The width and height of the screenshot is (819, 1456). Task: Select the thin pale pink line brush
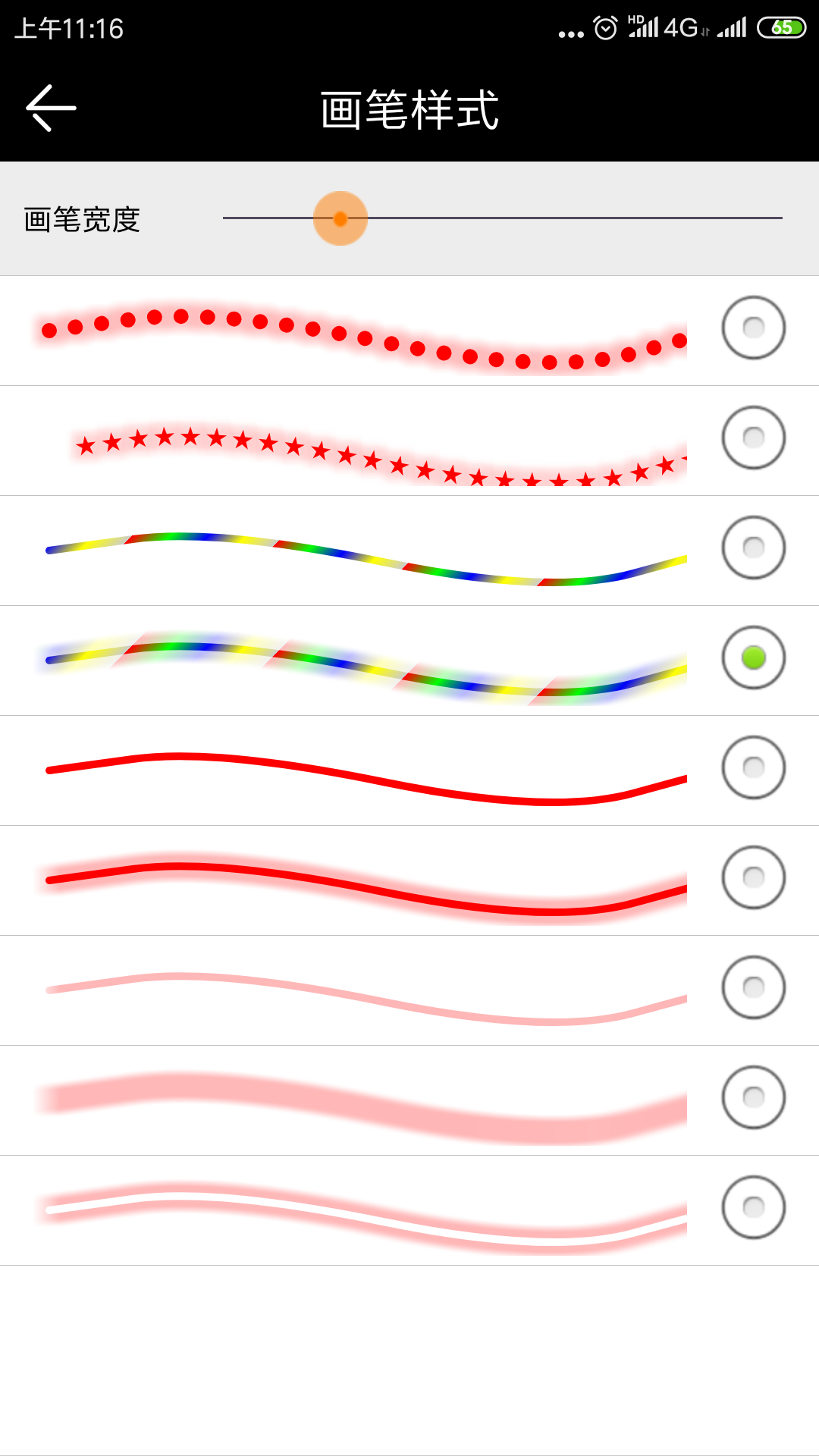pos(753,987)
